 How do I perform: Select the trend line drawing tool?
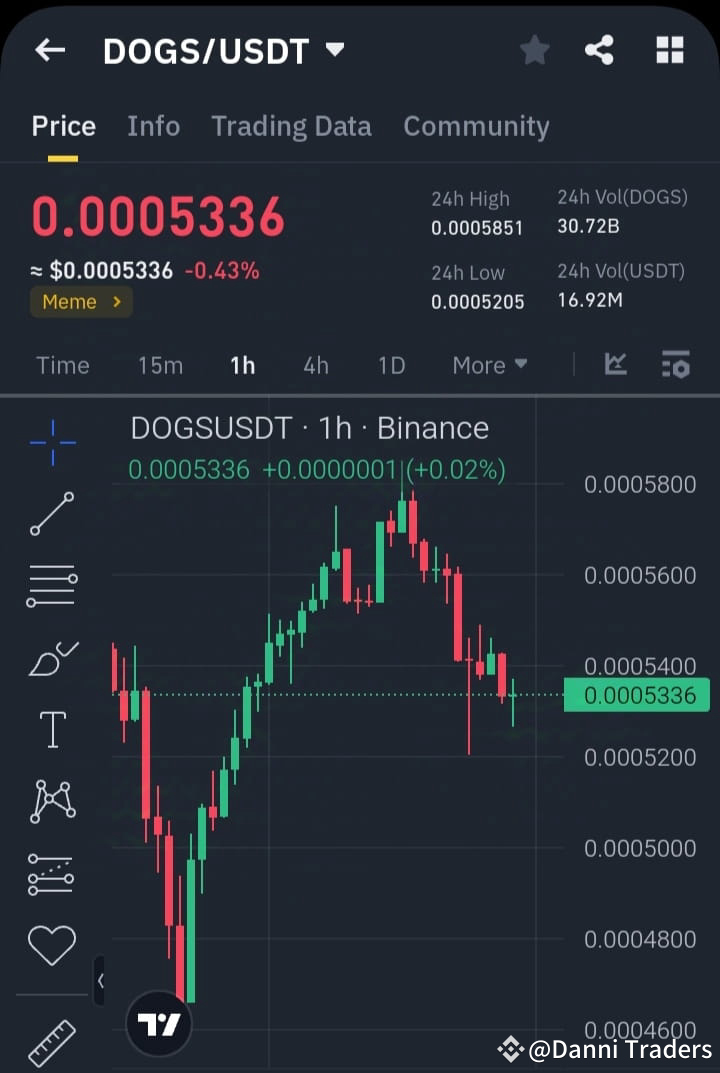click(x=52, y=513)
